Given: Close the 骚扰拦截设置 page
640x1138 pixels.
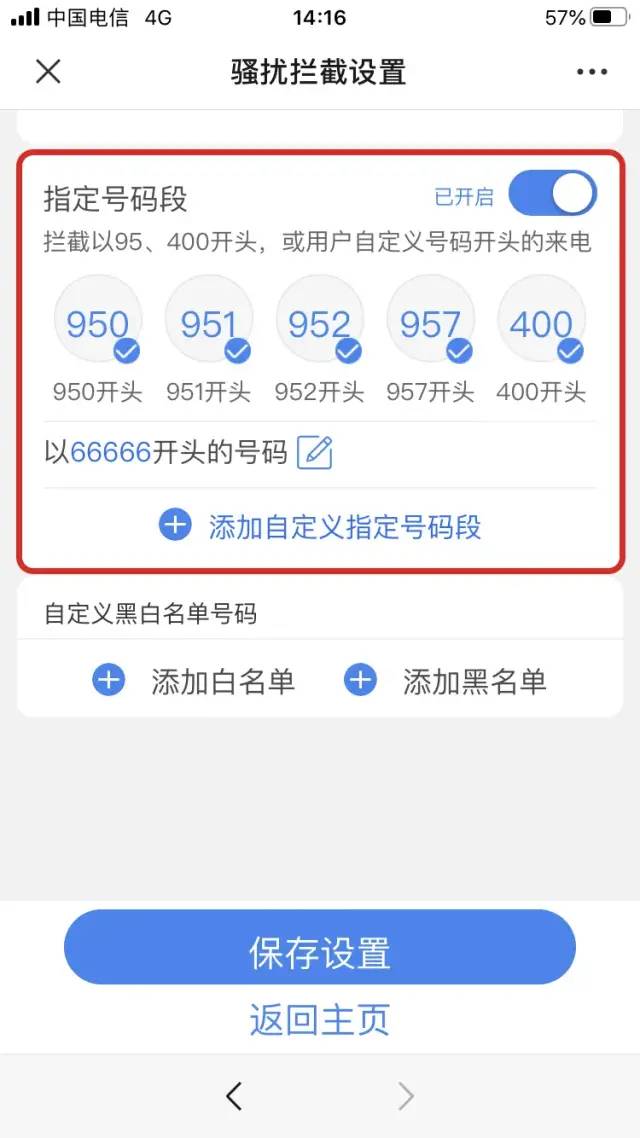Looking at the screenshot, I should (x=48, y=71).
